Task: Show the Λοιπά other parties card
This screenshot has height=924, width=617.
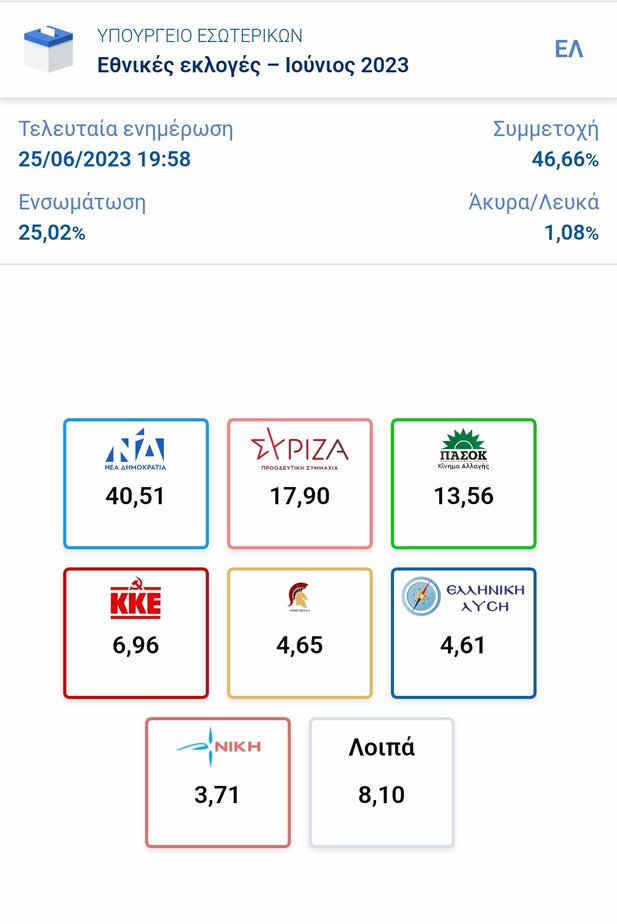Action: [x=381, y=782]
